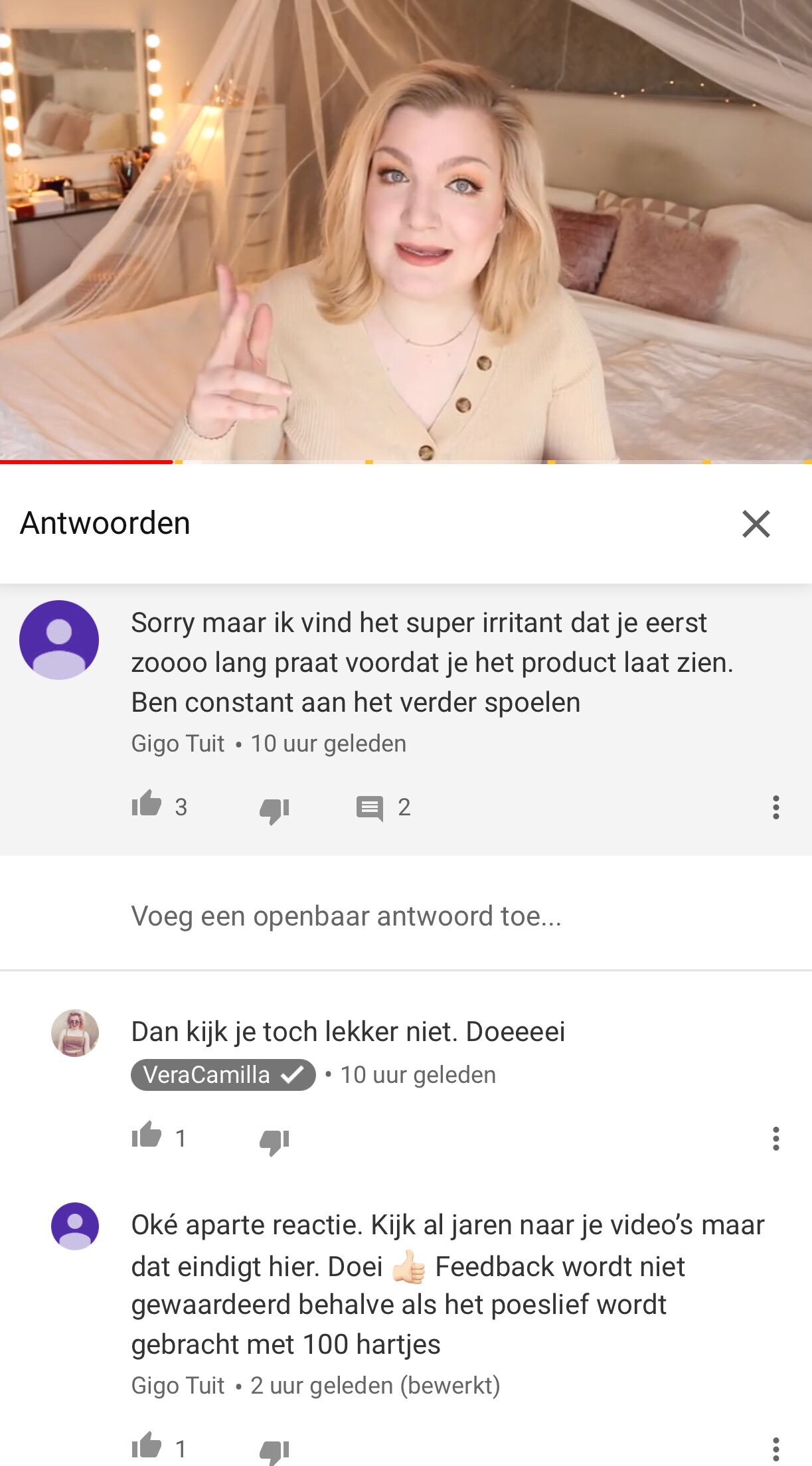The image size is (812, 1466).
Task: Open overflow menu on VeraCamilla's reply
Action: point(775,1139)
